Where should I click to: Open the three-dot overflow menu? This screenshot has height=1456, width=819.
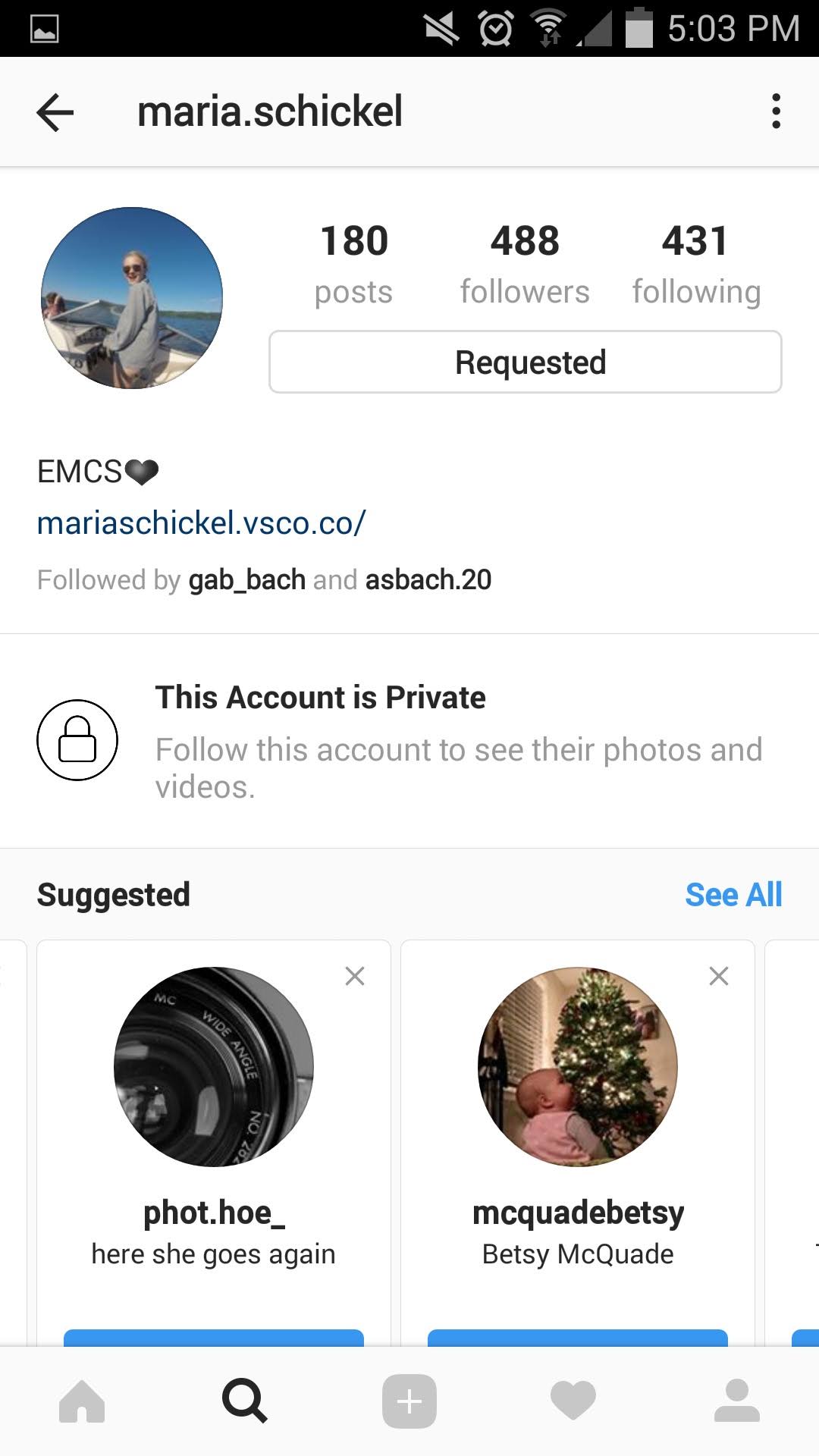(775, 111)
